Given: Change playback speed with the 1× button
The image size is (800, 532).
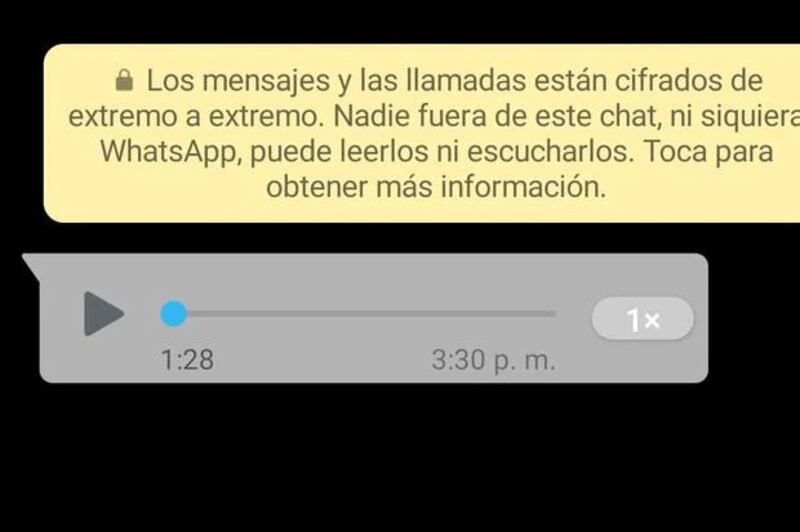Looking at the screenshot, I should point(642,320).
